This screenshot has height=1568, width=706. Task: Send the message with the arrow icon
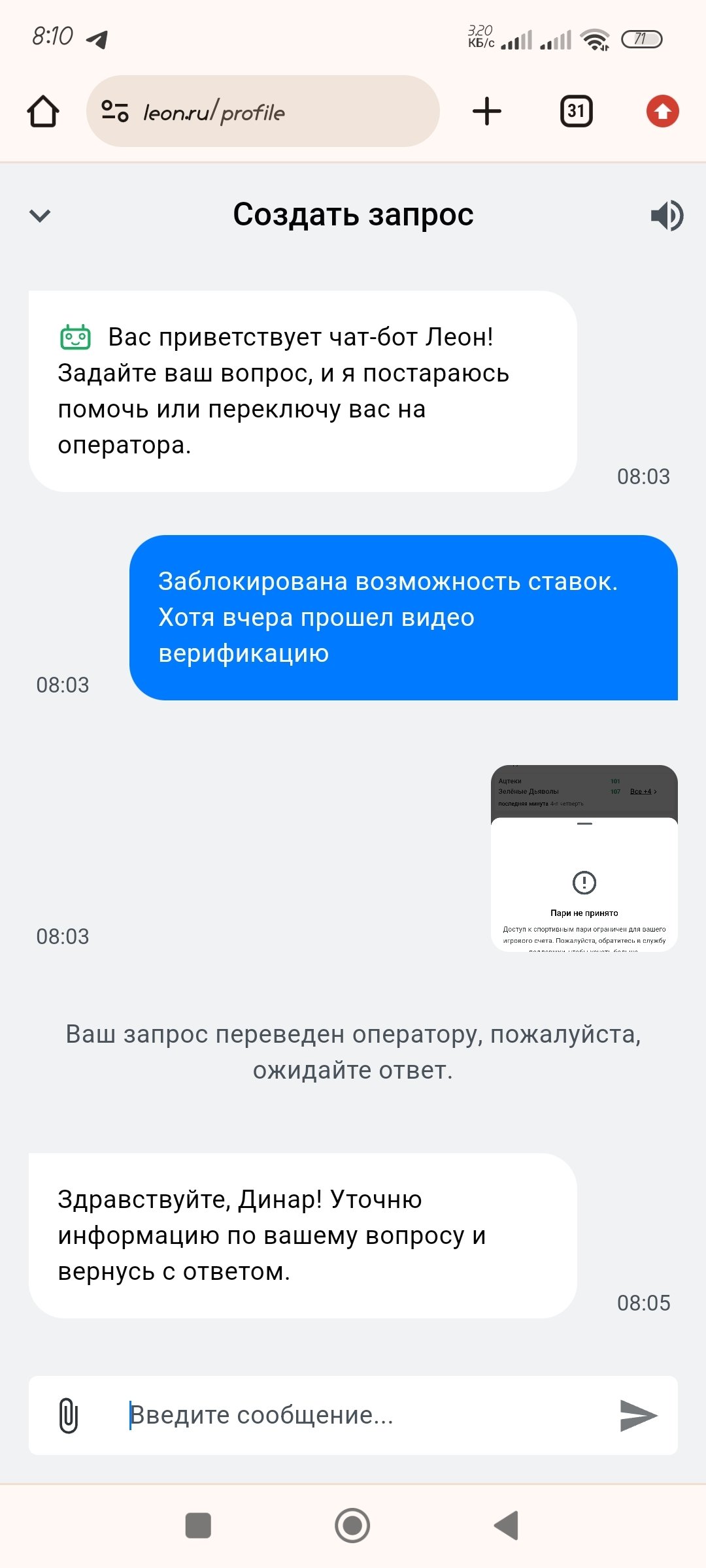click(638, 1415)
